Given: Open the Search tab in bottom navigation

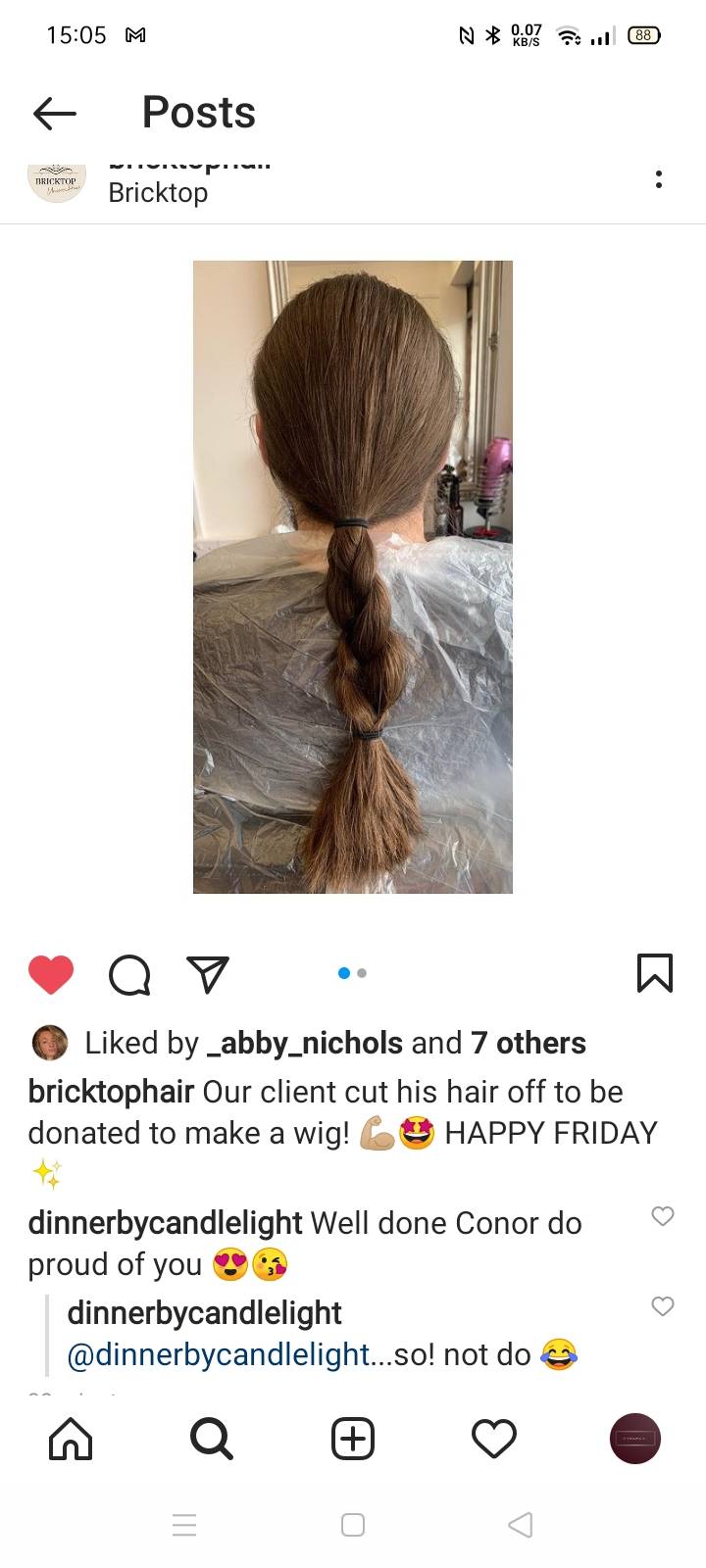Looking at the screenshot, I should coord(212,1439).
